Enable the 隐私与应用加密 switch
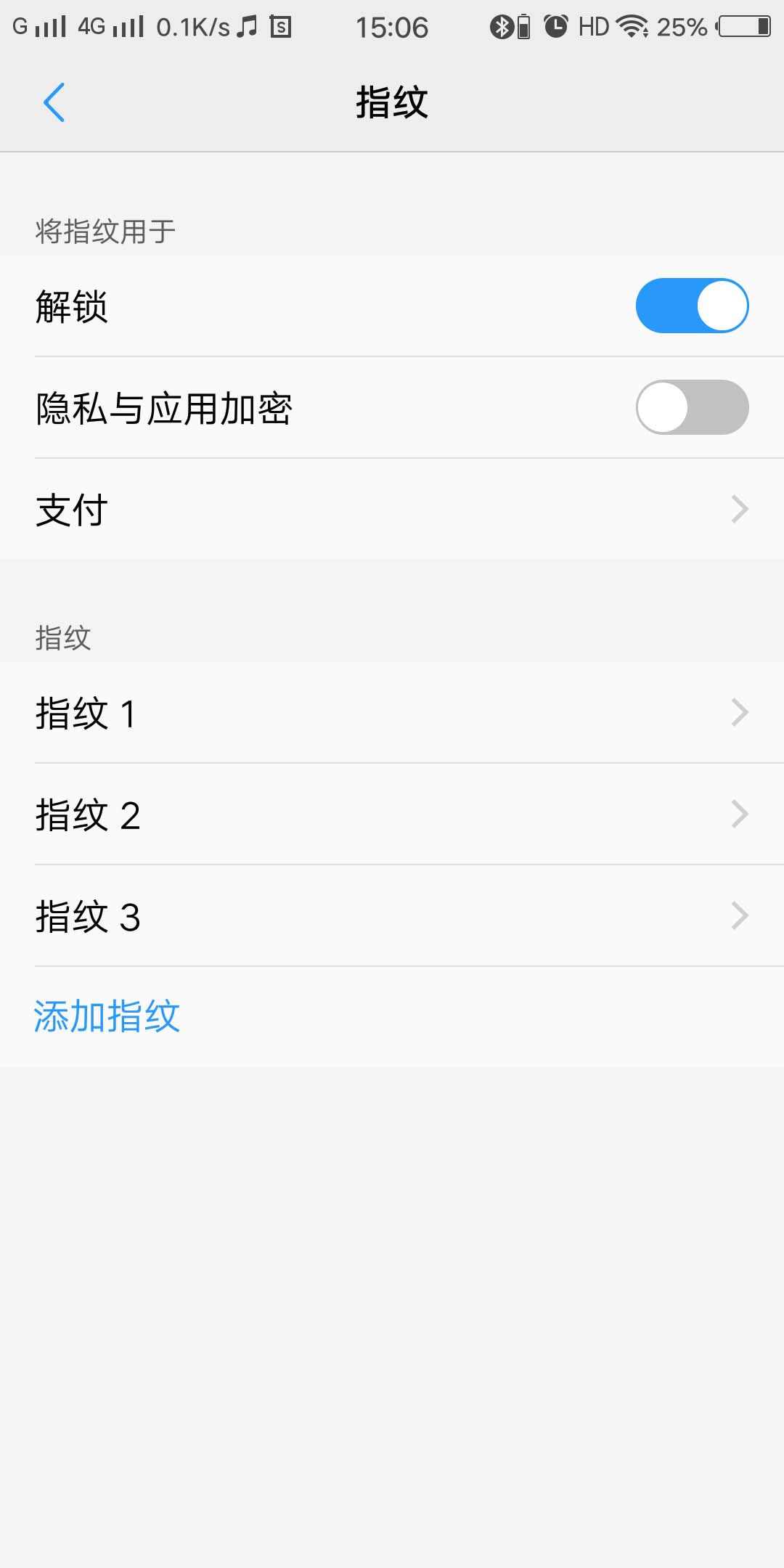Screen dimensions: 784x1568 (x=692, y=407)
